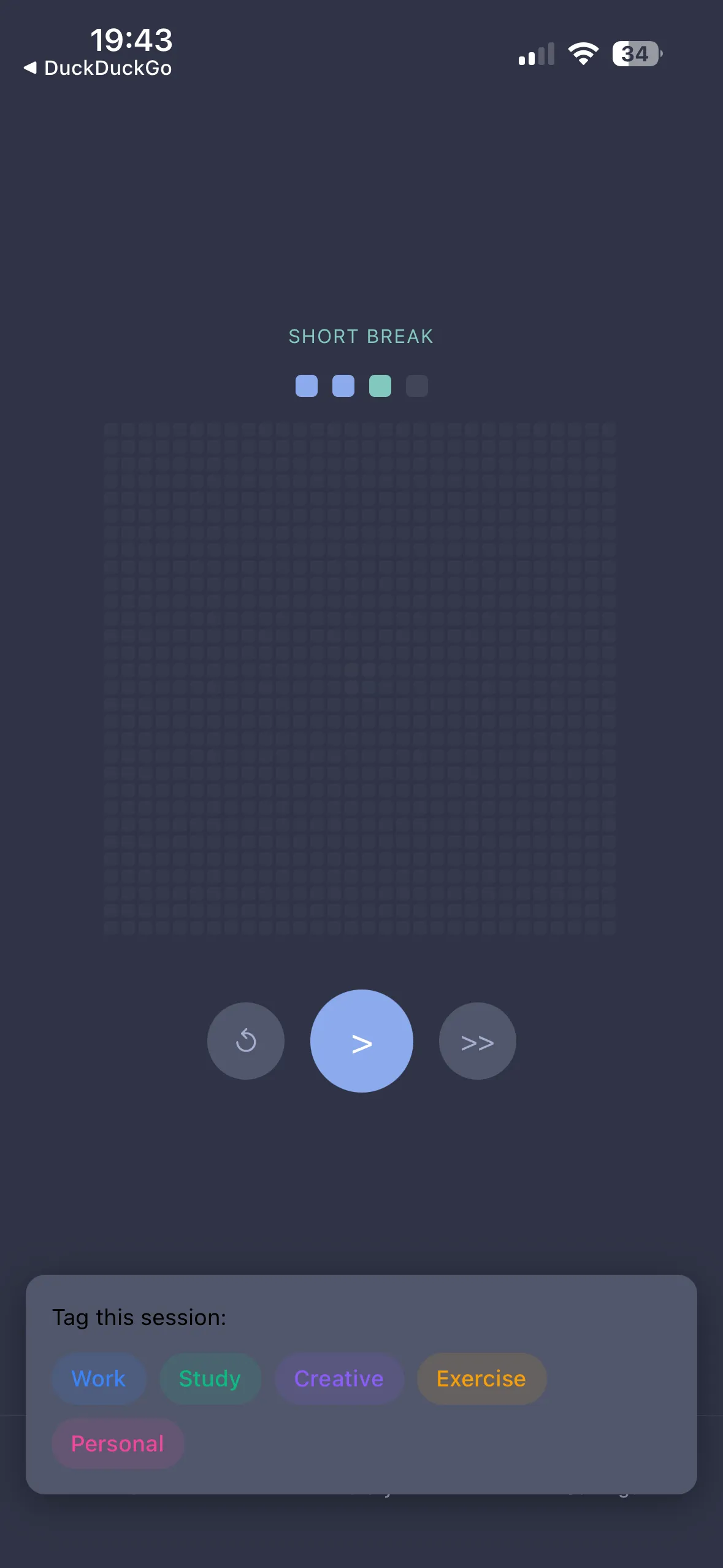This screenshot has width=723, height=1568.
Task: Select the Creative tag chip
Action: 339,1378
